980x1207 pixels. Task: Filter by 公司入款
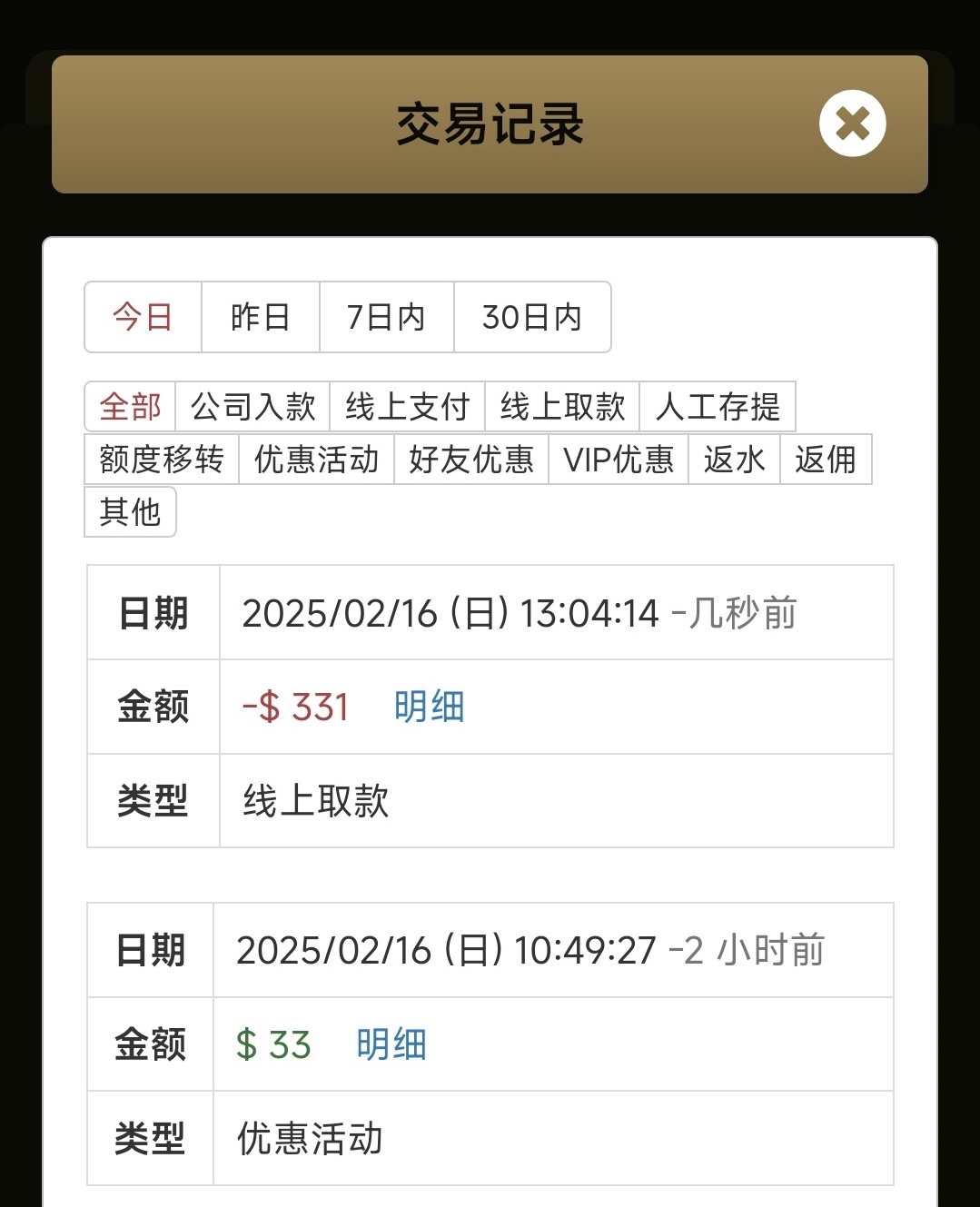point(252,407)
